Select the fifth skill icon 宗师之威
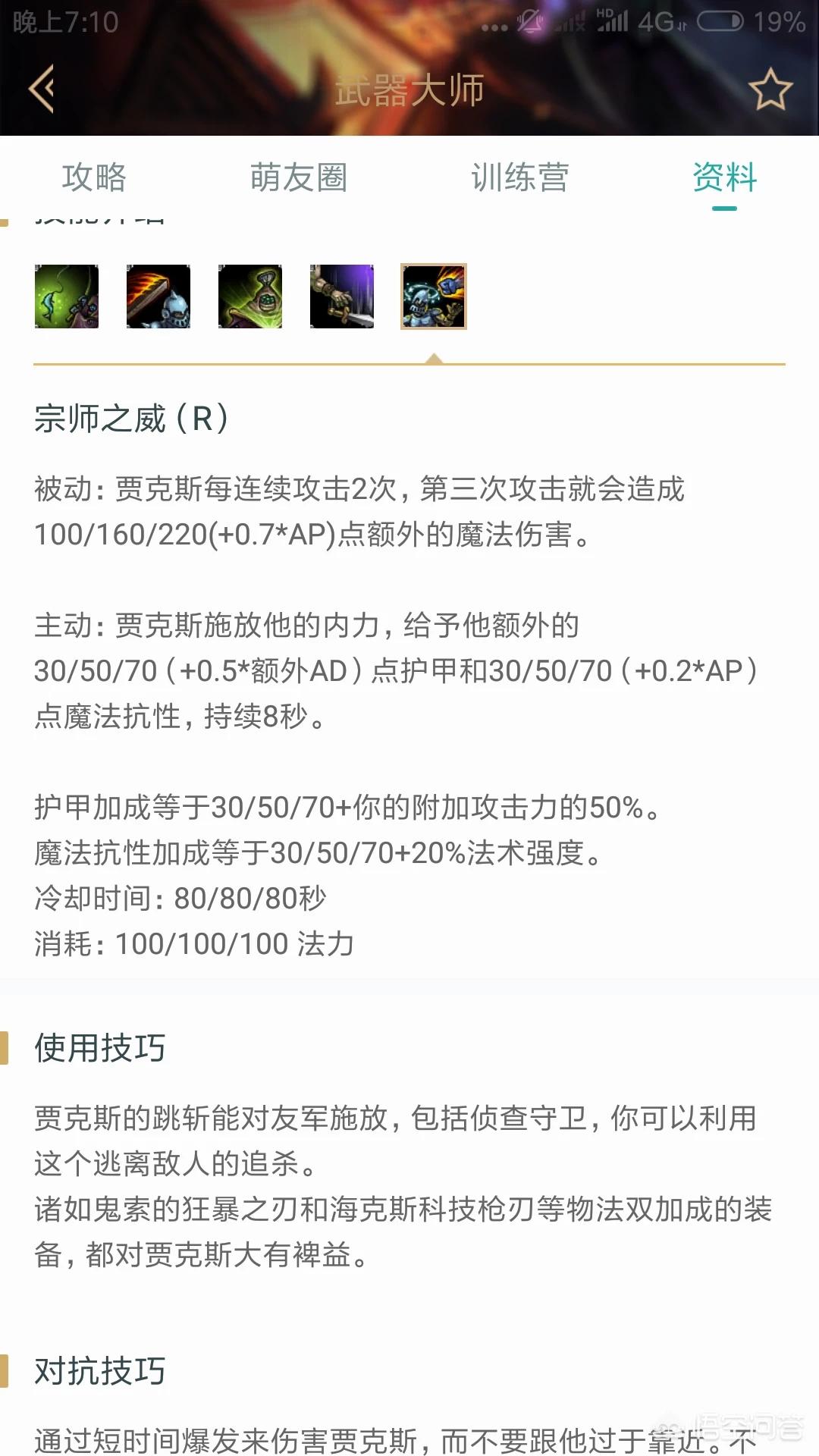The height and width of the screenshot is (1456, 819). click(x=434, y=297)
